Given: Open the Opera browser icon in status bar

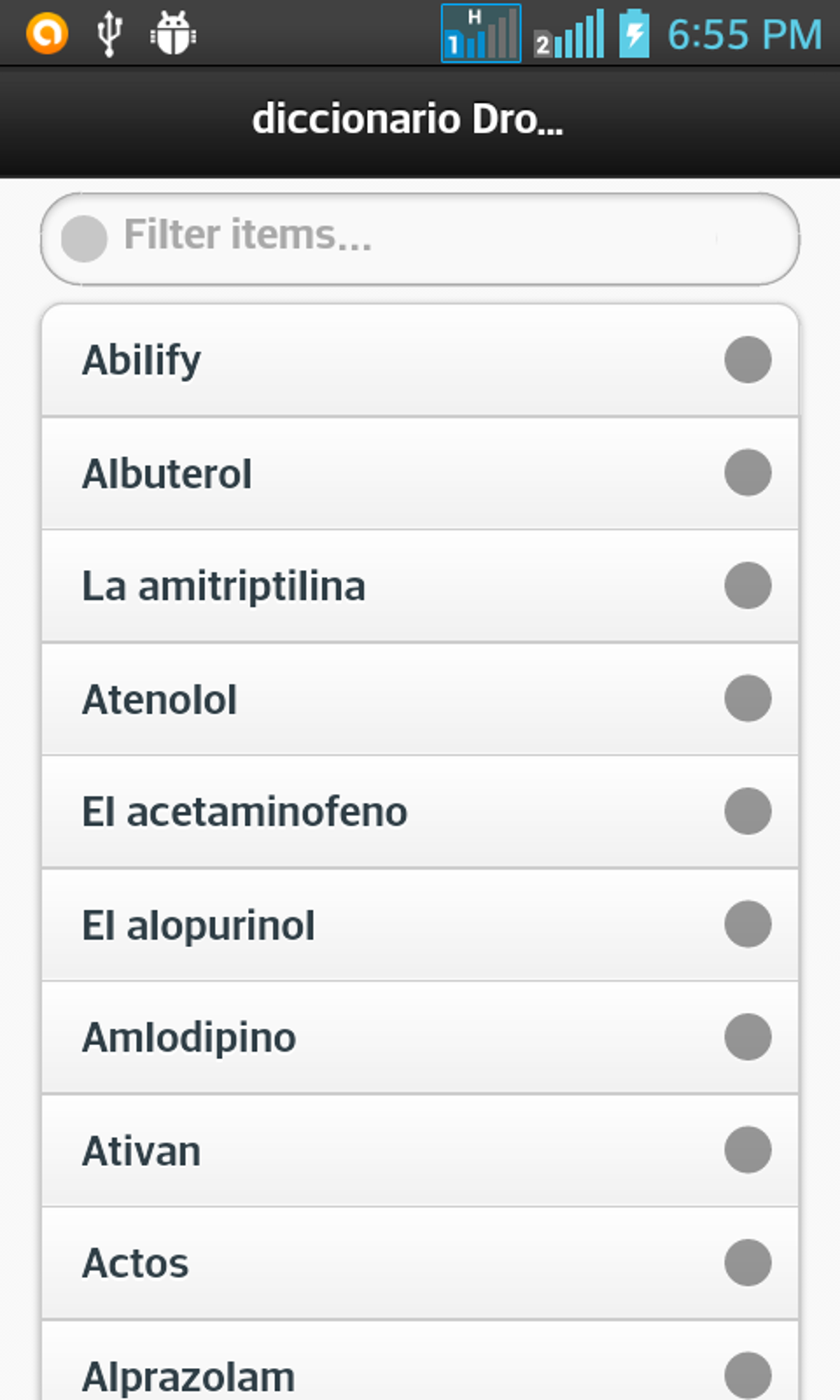Looking at the screenshot, I should (x=47, y=34).
